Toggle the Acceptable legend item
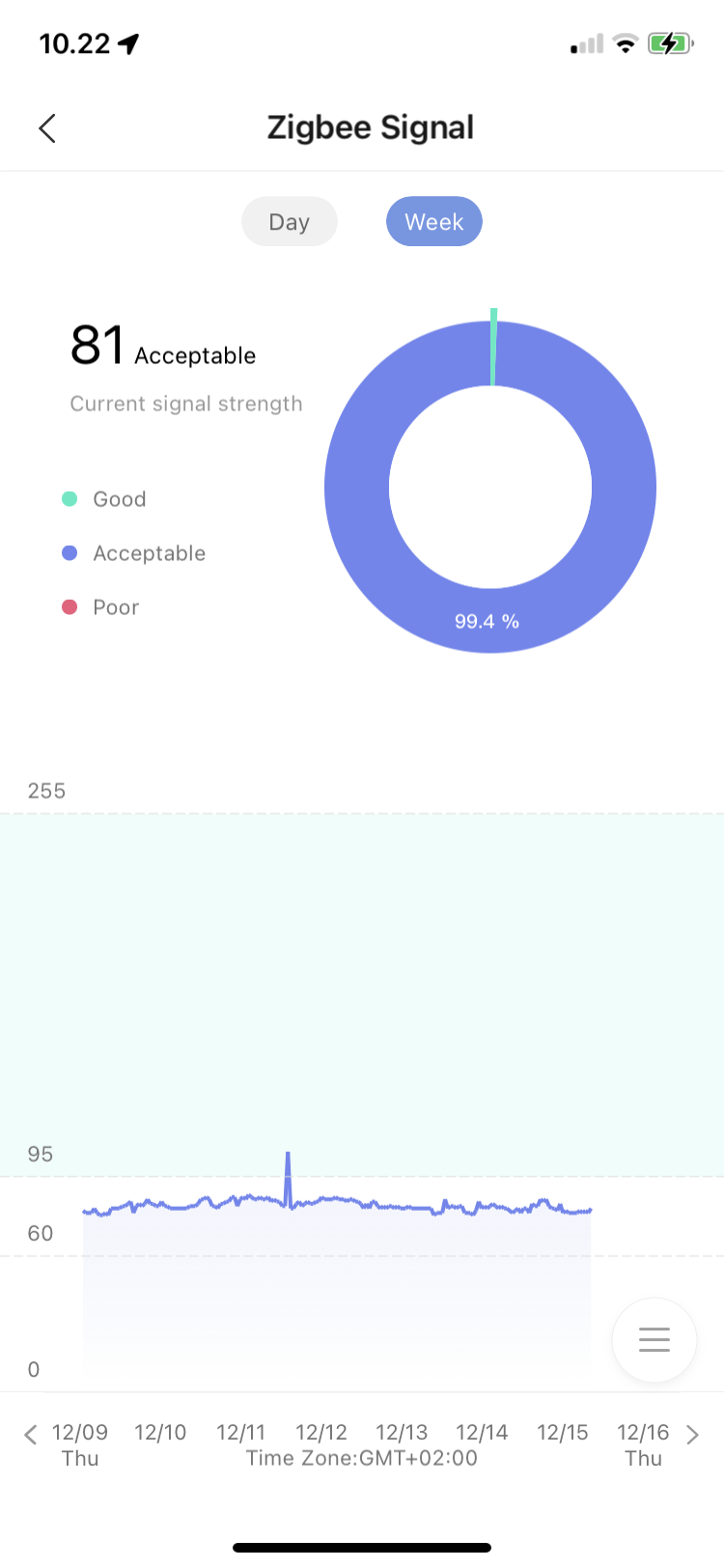 coord(134,553)
